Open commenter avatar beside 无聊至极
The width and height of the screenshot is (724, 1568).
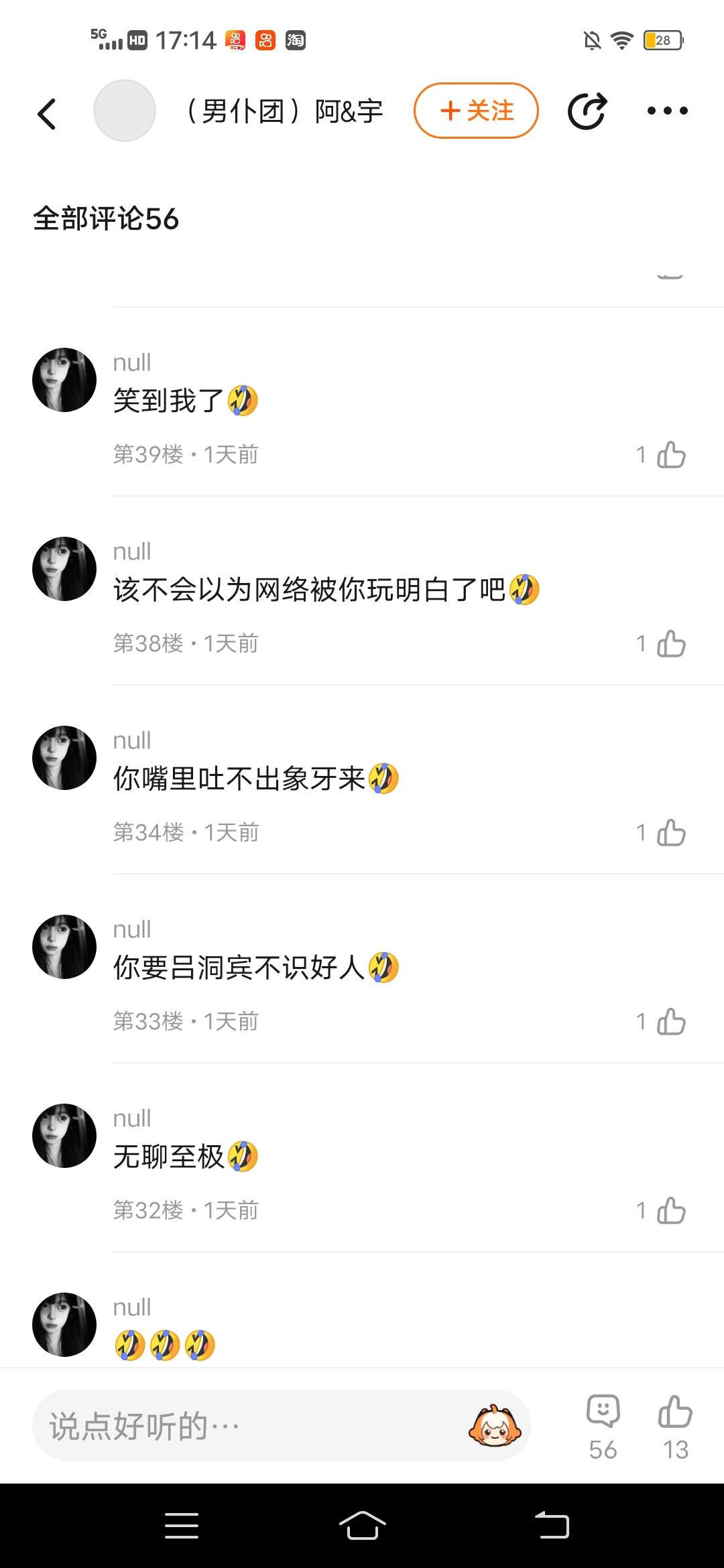64,1136
